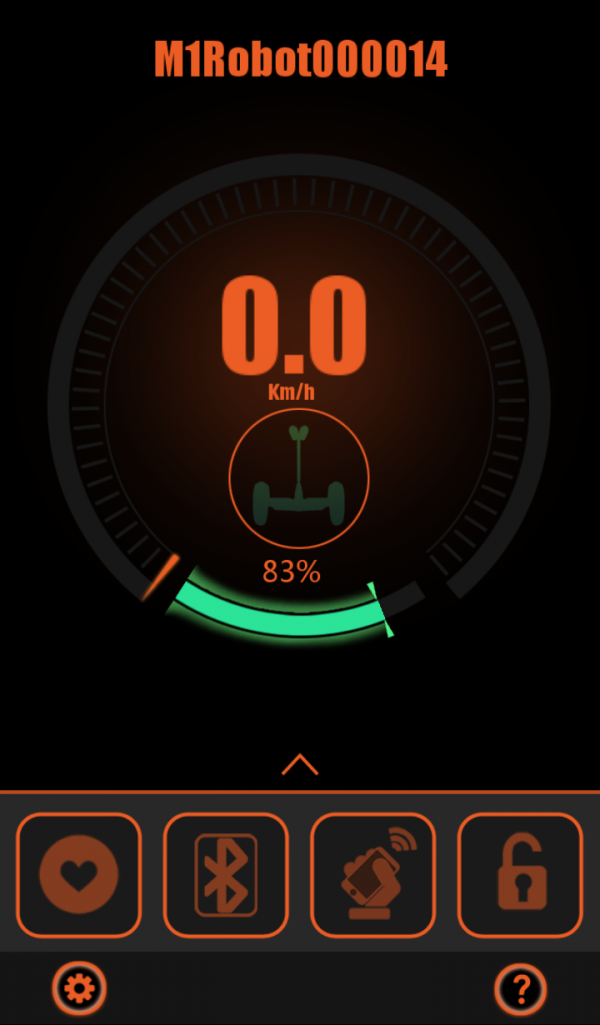
Task: Expand the panel with the up chevron
Action: coord(299,765)
